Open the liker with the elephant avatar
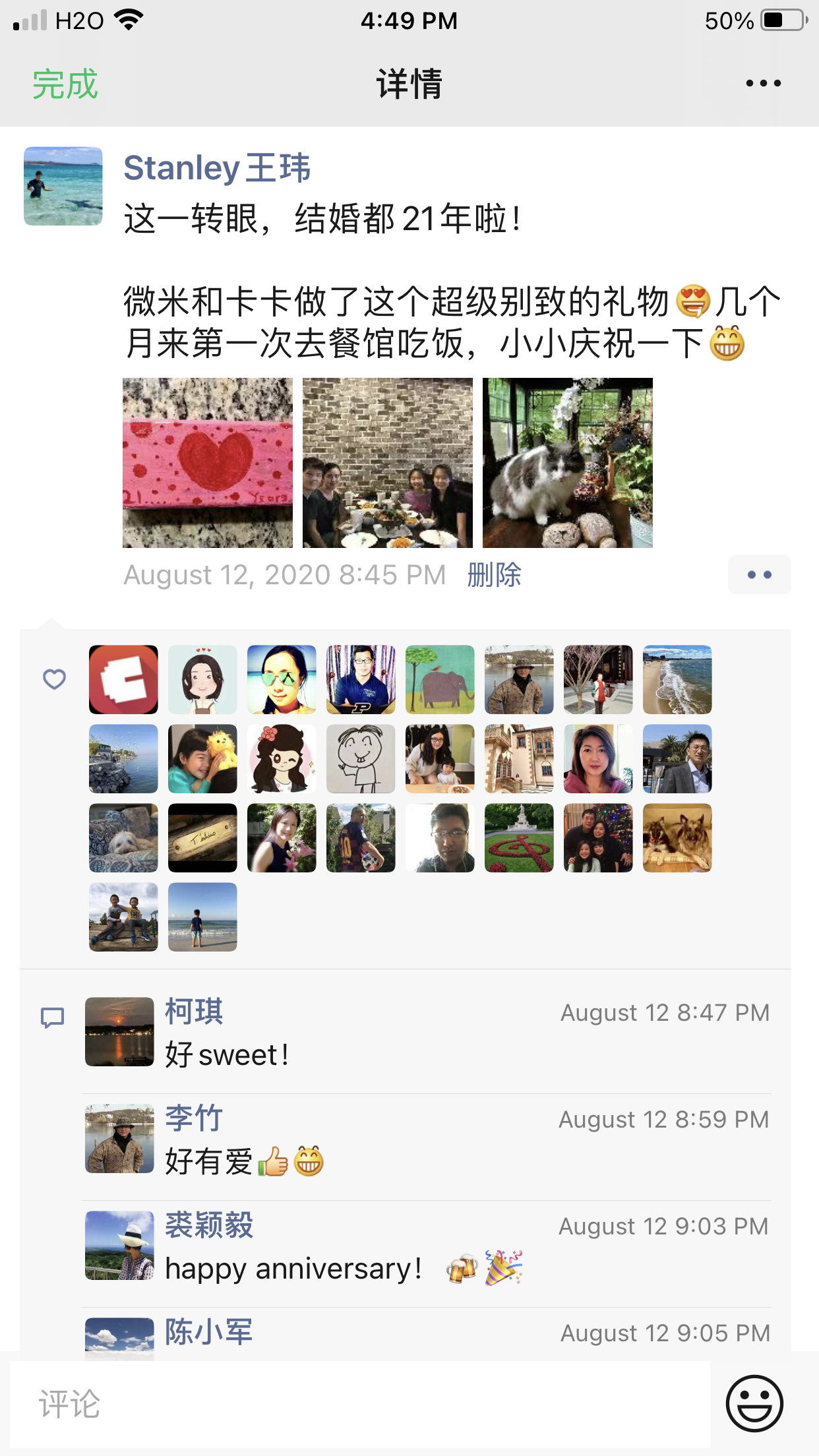The height and width of the screenshot is (1456, 819). 440,679
